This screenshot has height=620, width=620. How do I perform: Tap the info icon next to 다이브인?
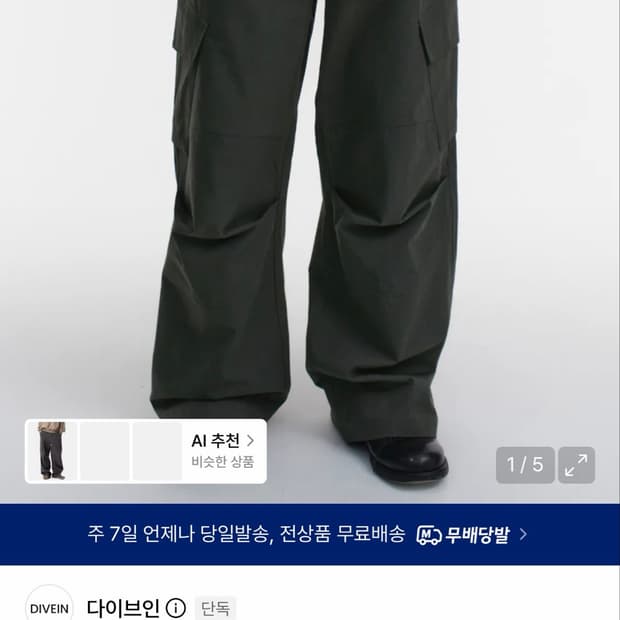click(x=176, y=608)
